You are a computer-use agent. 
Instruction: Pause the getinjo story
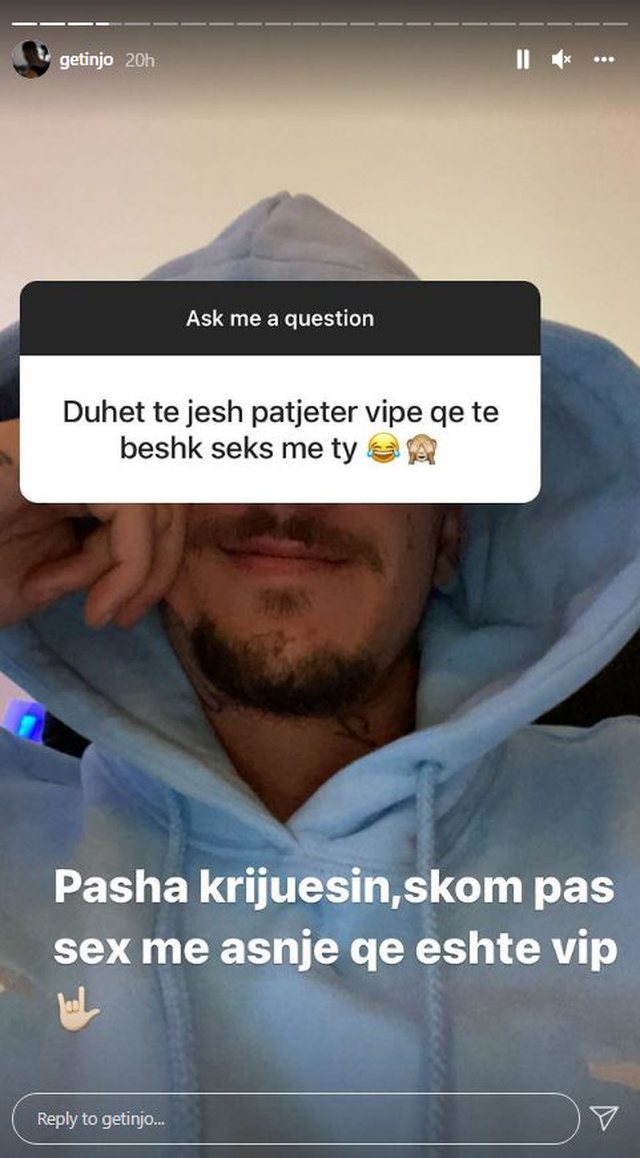pyautogui.click(x=523, y=60)
